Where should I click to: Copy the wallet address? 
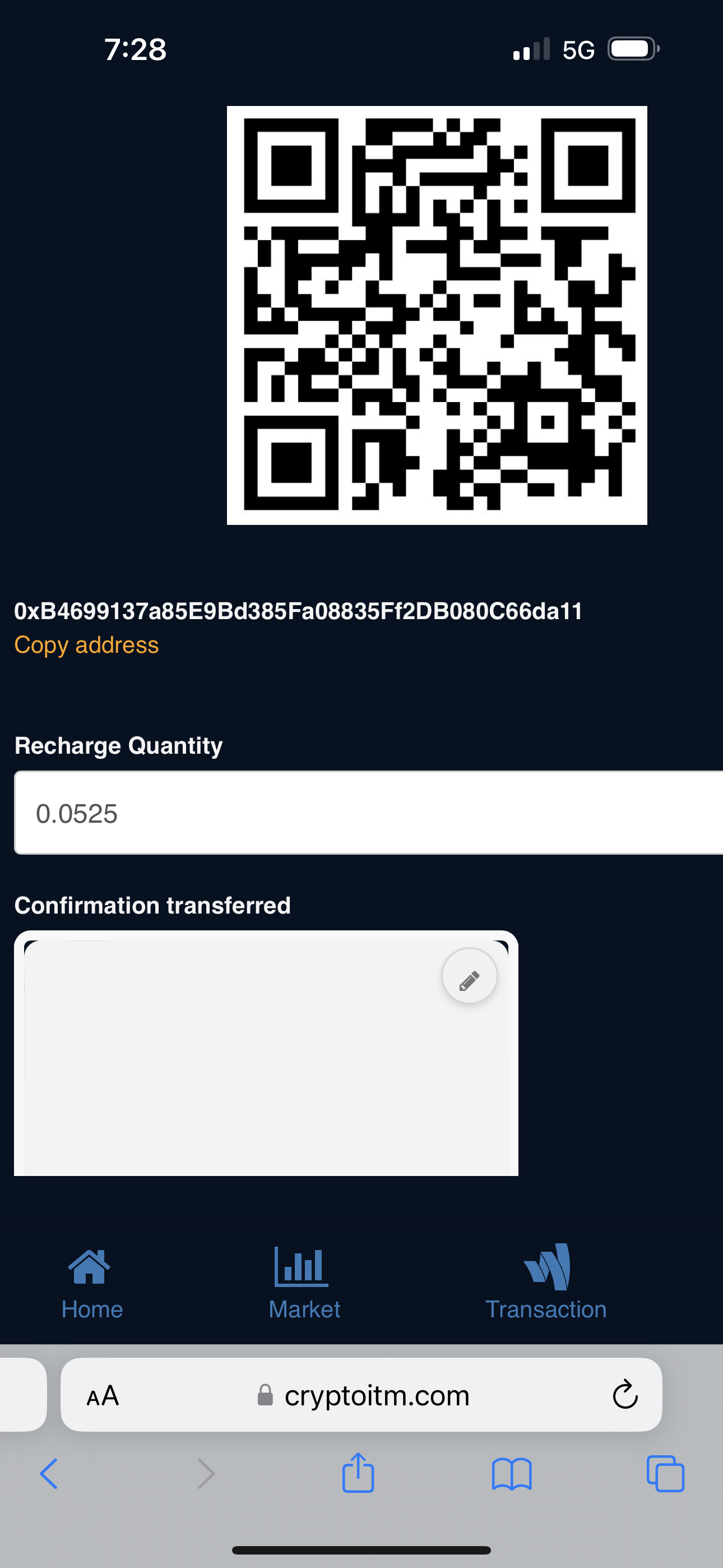(86, 644)
